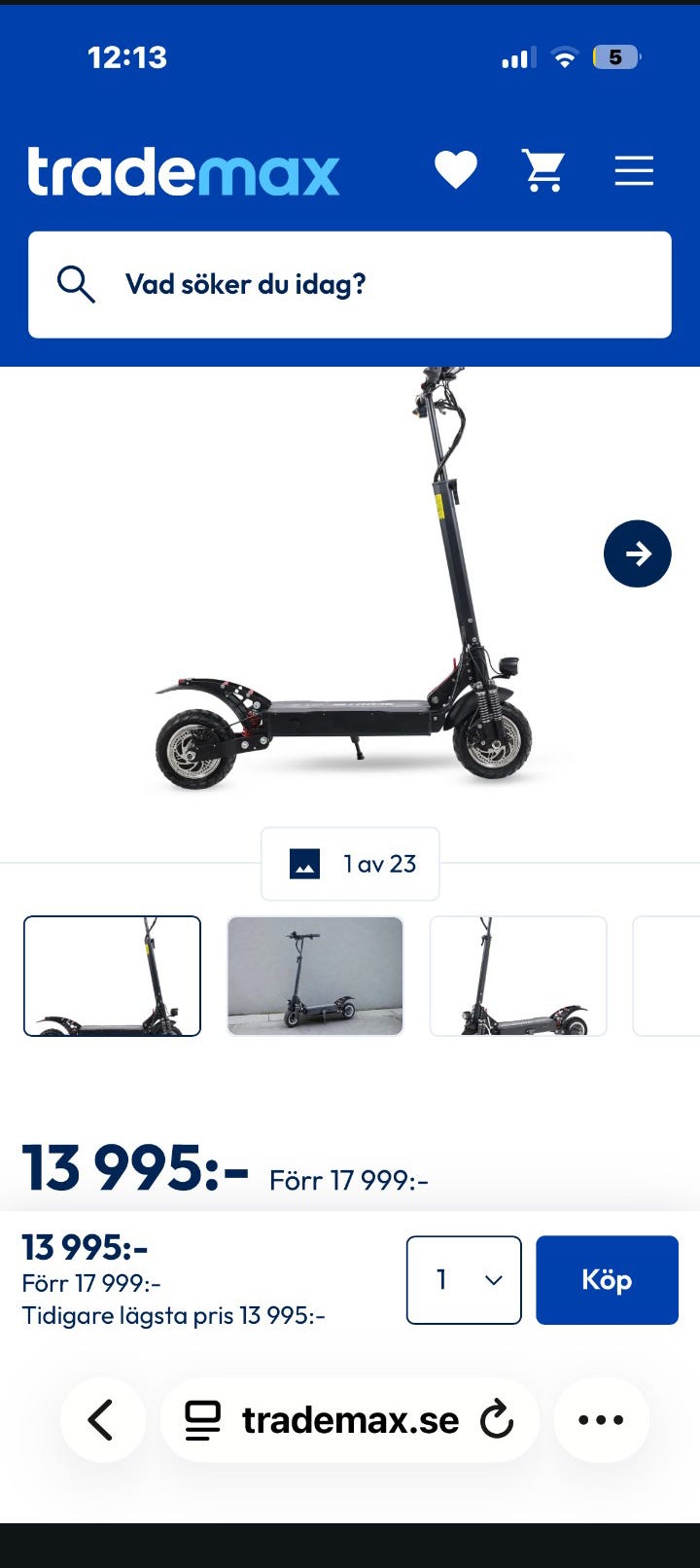Open the favorites heart icon

tap(455, 171)
